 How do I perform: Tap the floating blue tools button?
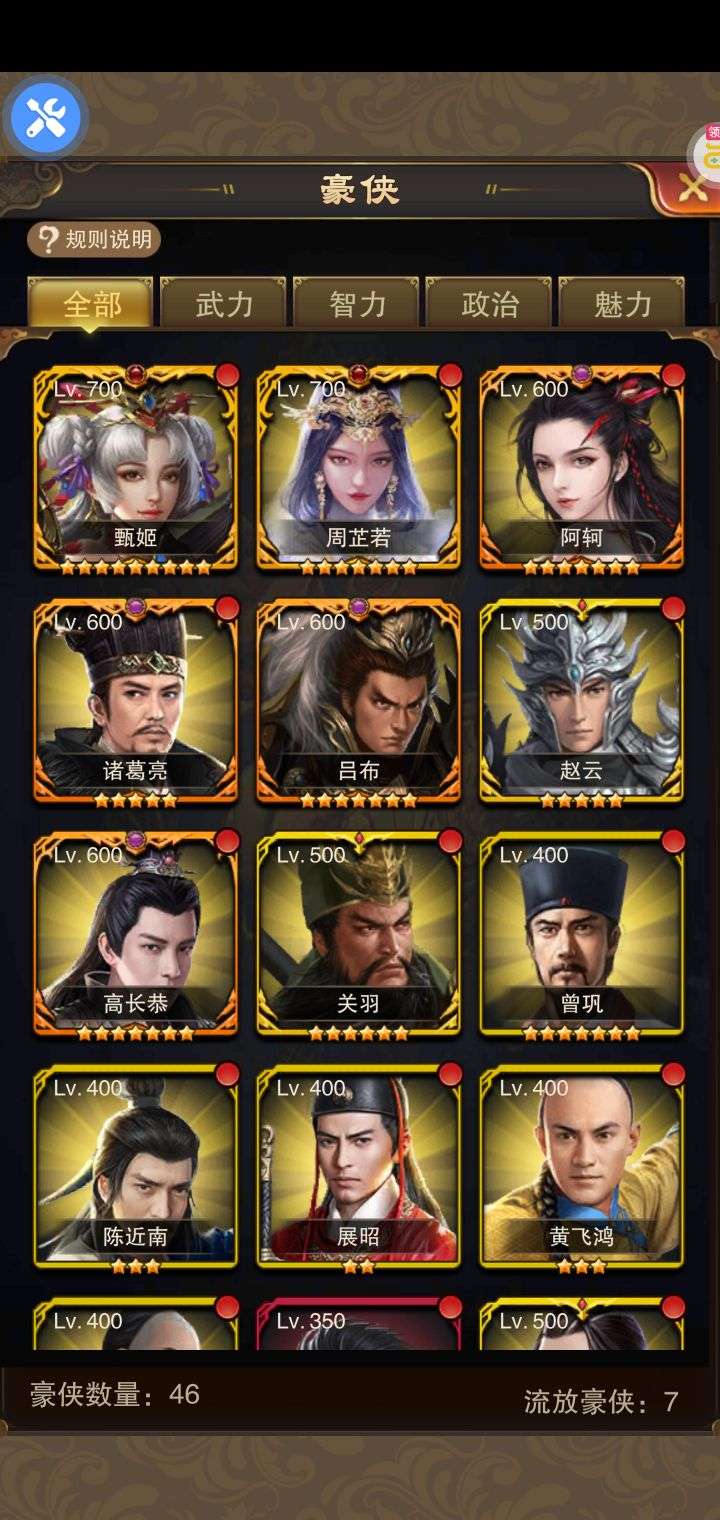45,118
